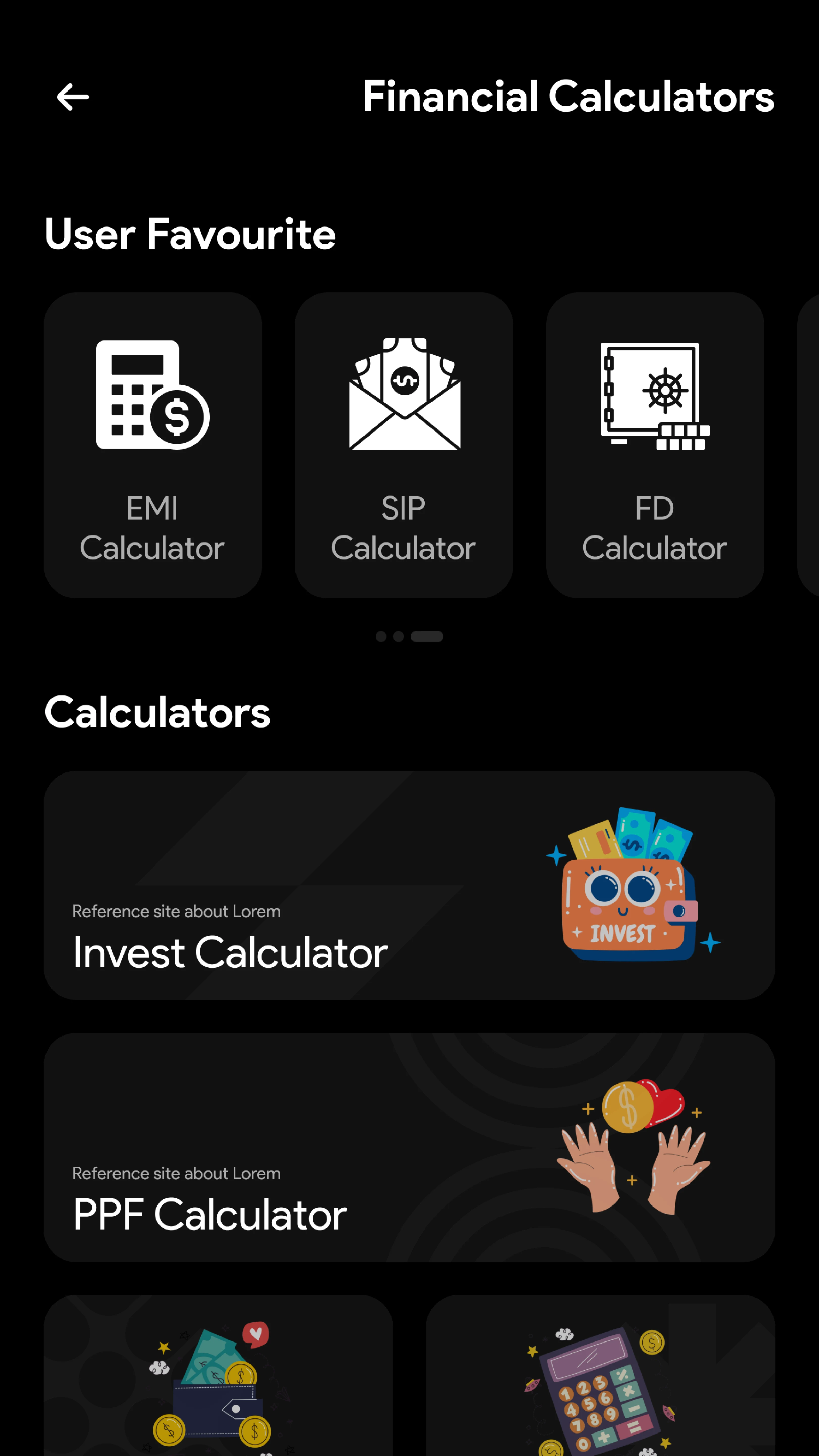
Task: Open the Invest Calculator card
Action: tap(409, 885)
